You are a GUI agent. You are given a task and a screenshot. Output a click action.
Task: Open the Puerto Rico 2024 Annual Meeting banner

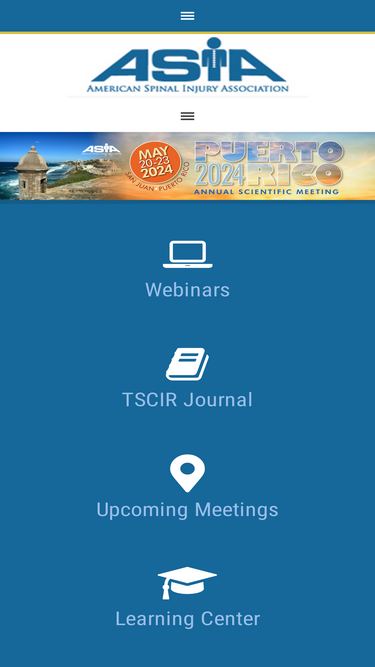click(x=188, y=166)
